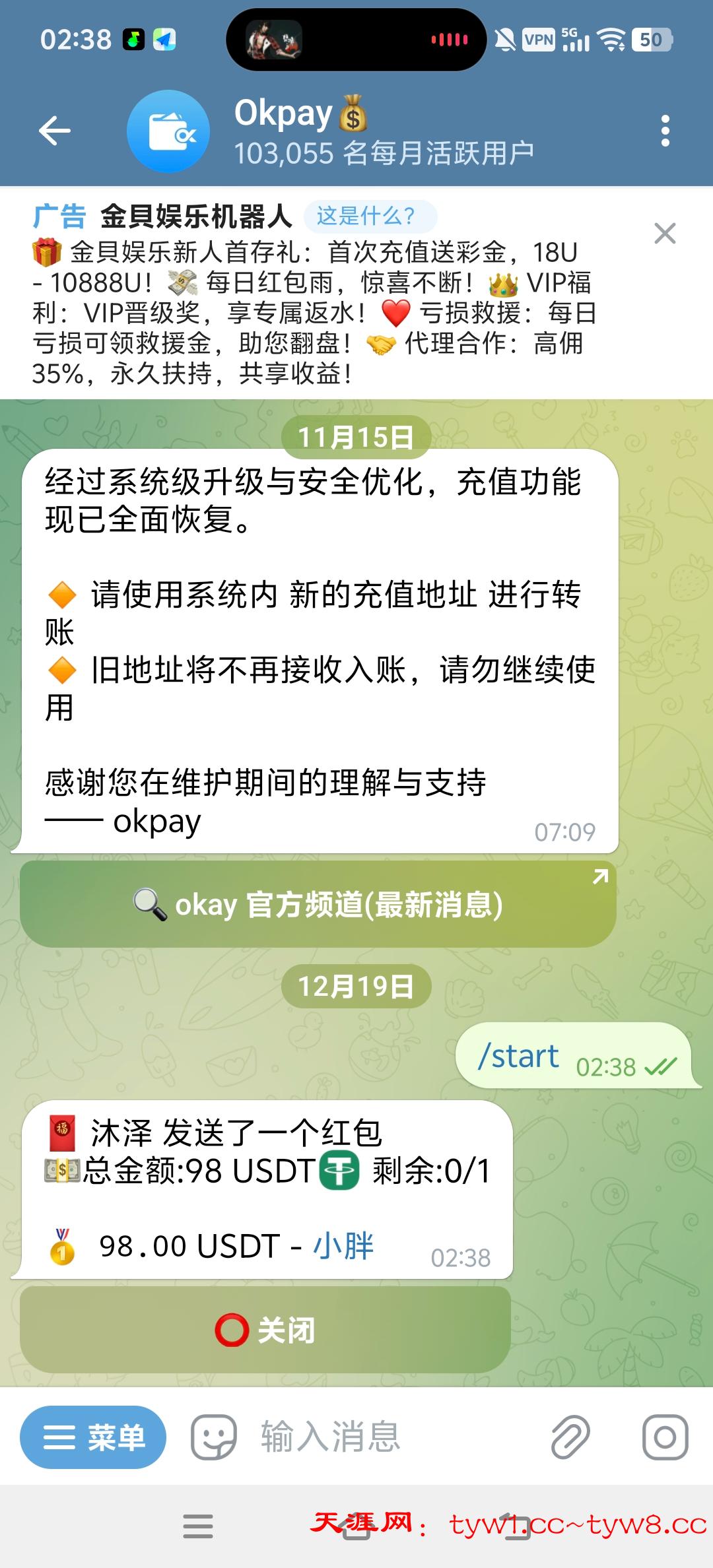Open the three-dot overflow menu
713x1568 pixels.
[x=665, y=131]
